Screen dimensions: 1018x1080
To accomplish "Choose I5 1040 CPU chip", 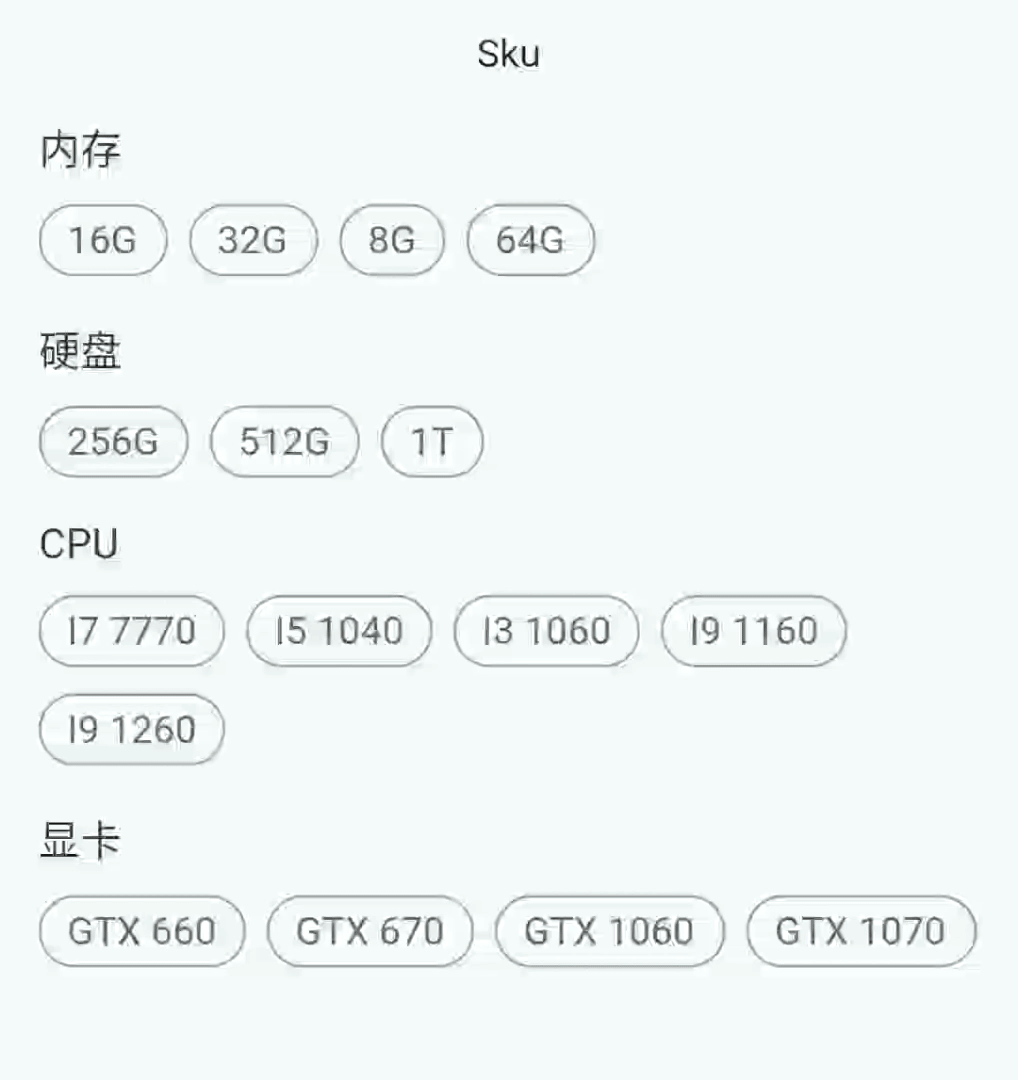I will 339,631.
